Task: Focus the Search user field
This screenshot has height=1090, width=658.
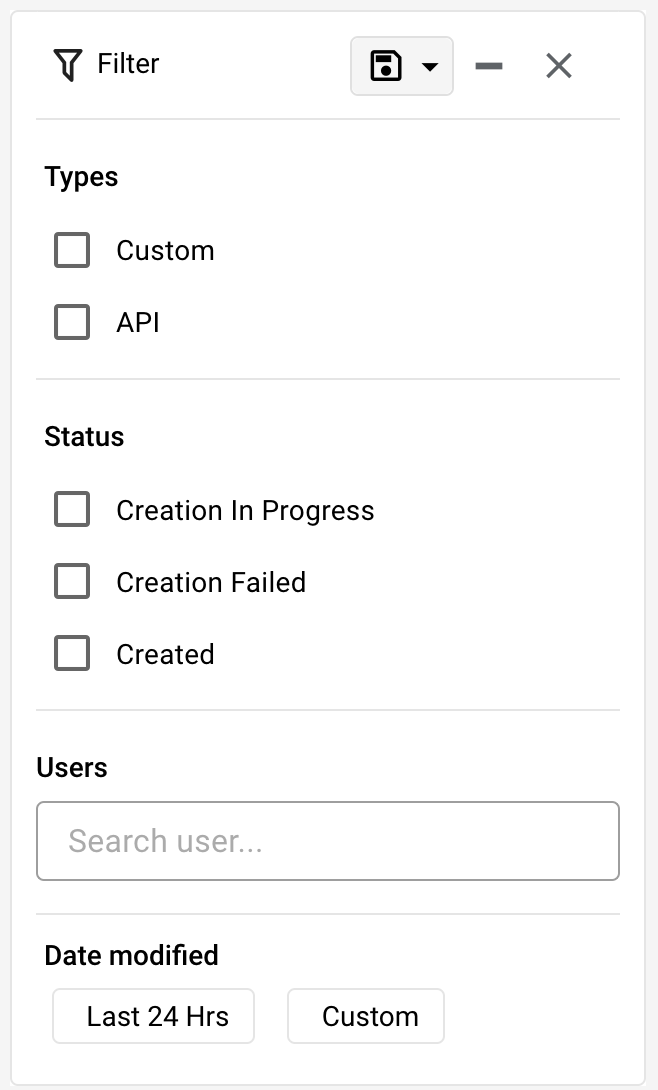Action: pyautogui.click(x=328, y=841)
